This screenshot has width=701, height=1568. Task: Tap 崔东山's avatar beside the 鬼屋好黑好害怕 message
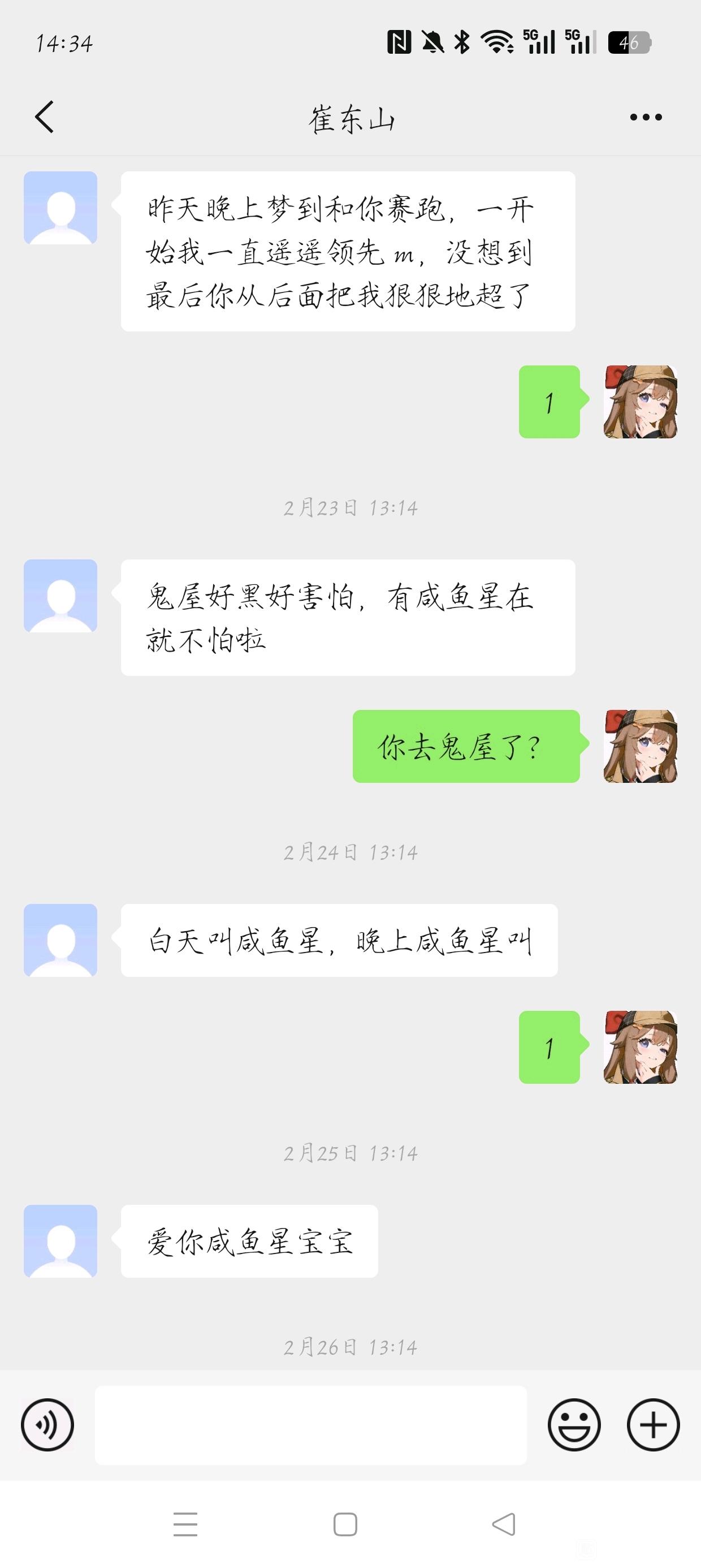60,596
